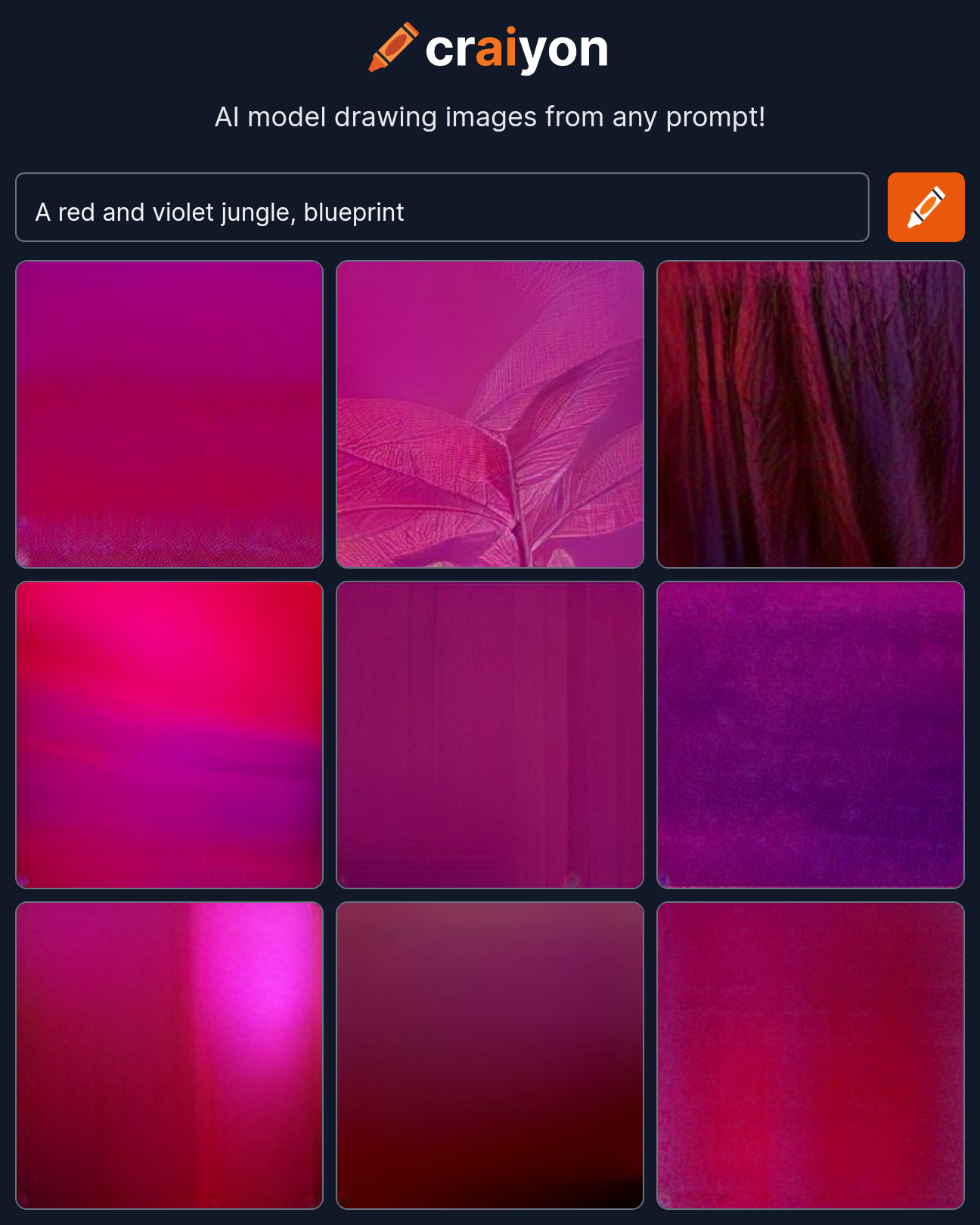Open the image with the bright magenta glow
This screenshot has width=980, height=1225.
coord(169,1055)
